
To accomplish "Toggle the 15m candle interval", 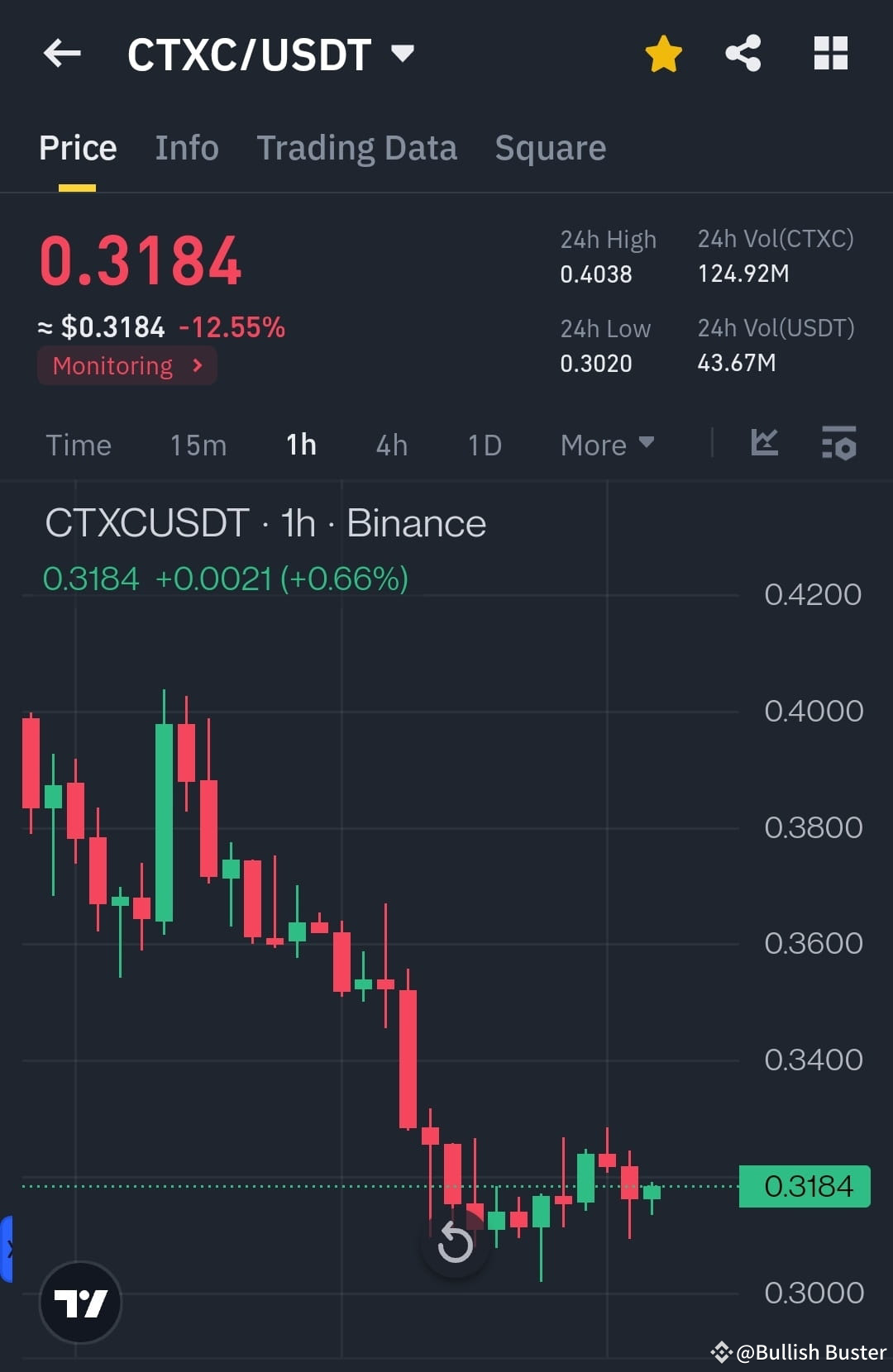I will [198, 445].
